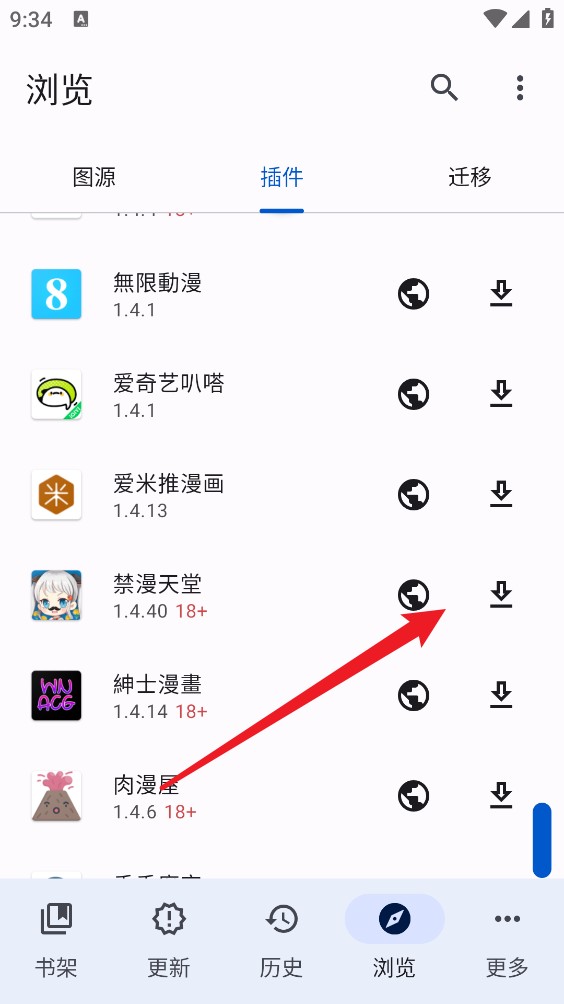Download the 爱奇艺叭嗒 plugin

pos(501,394)
